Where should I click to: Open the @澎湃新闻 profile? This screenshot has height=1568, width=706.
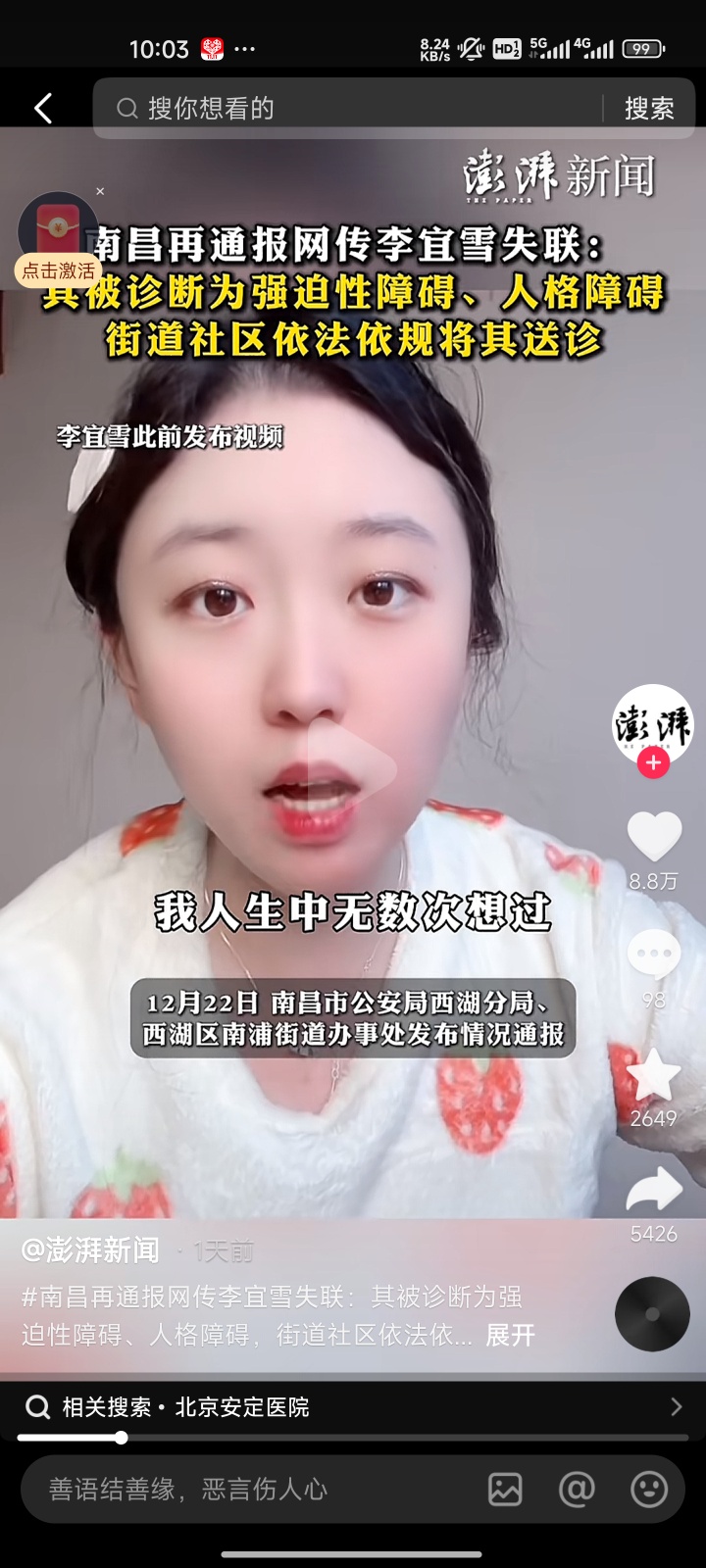pos(90,1249)
